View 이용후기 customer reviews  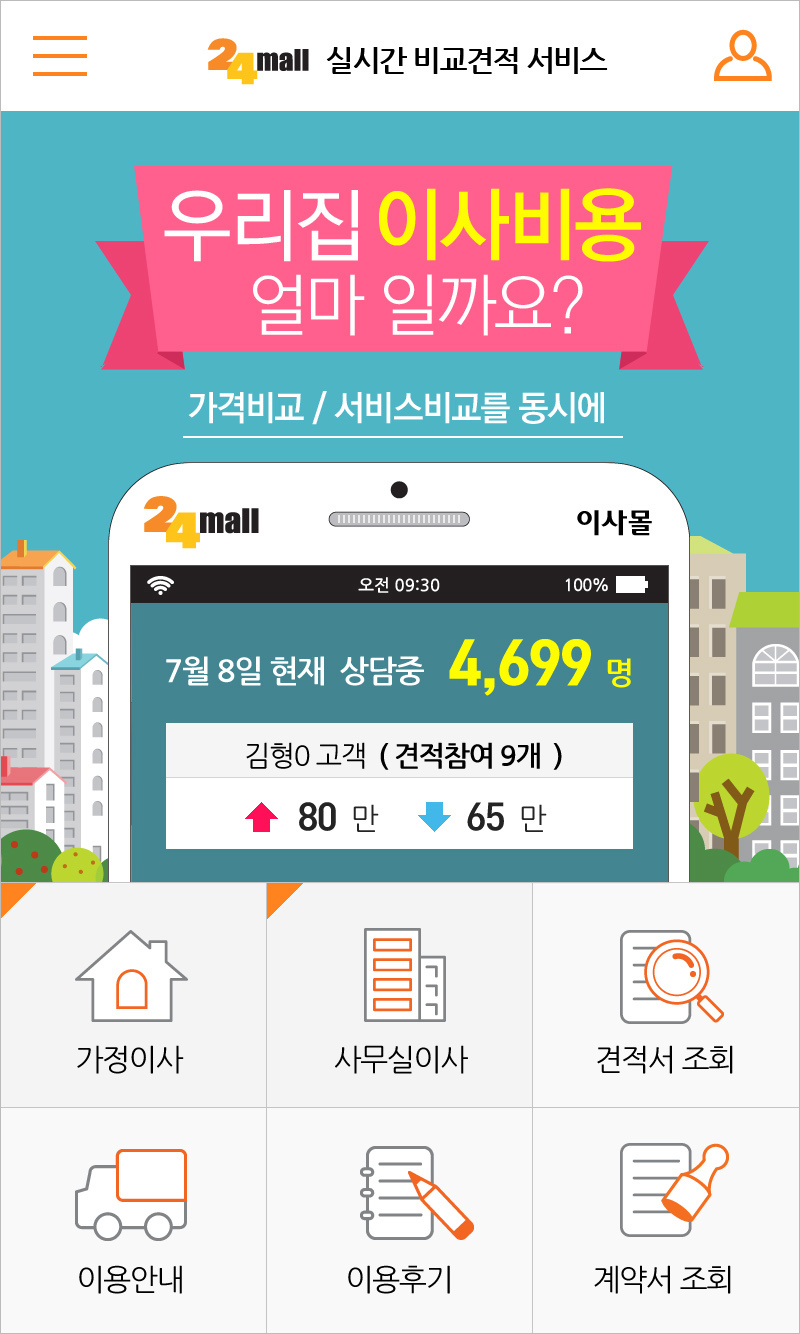(x=400, y=1218)
